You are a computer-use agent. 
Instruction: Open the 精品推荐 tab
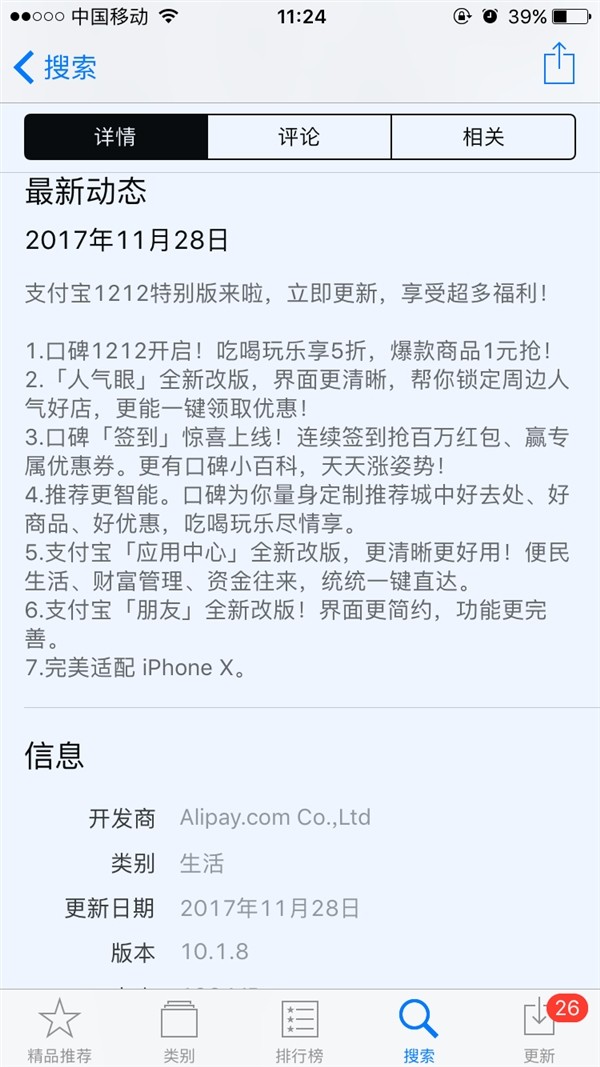tap(60, 1029)
